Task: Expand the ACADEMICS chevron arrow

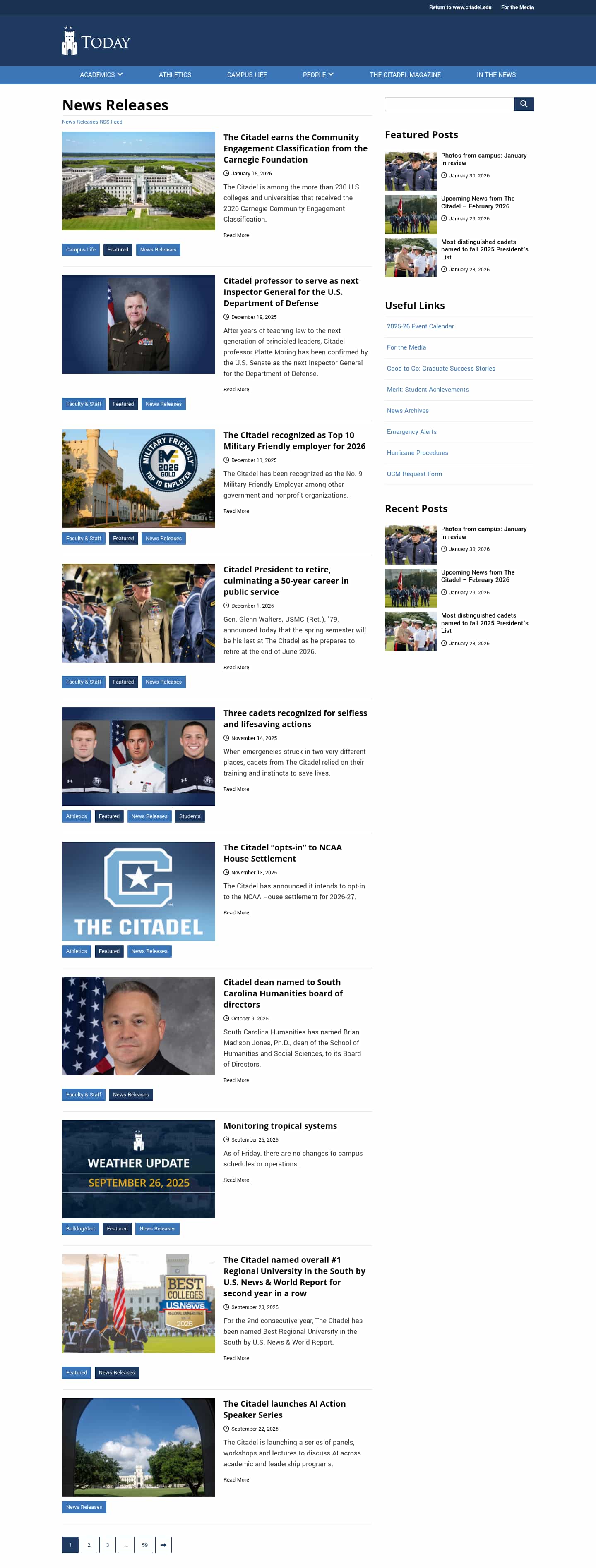Action: (121, 74)
